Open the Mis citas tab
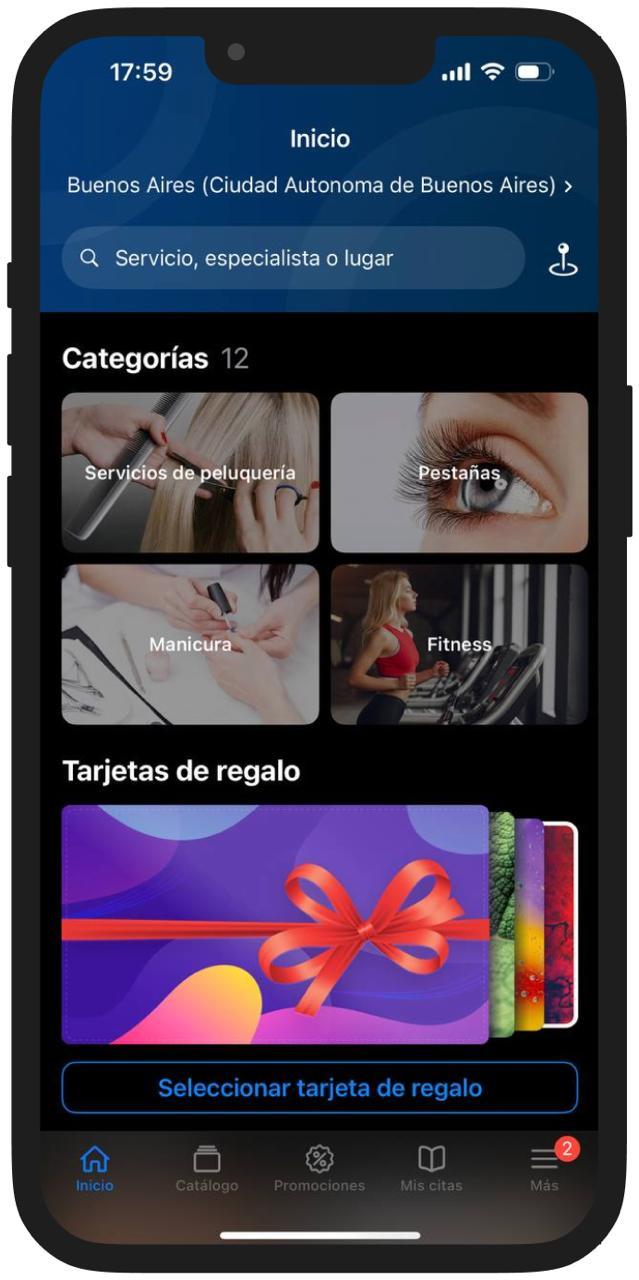The image size is (639, 1280). click(431, 1169)
